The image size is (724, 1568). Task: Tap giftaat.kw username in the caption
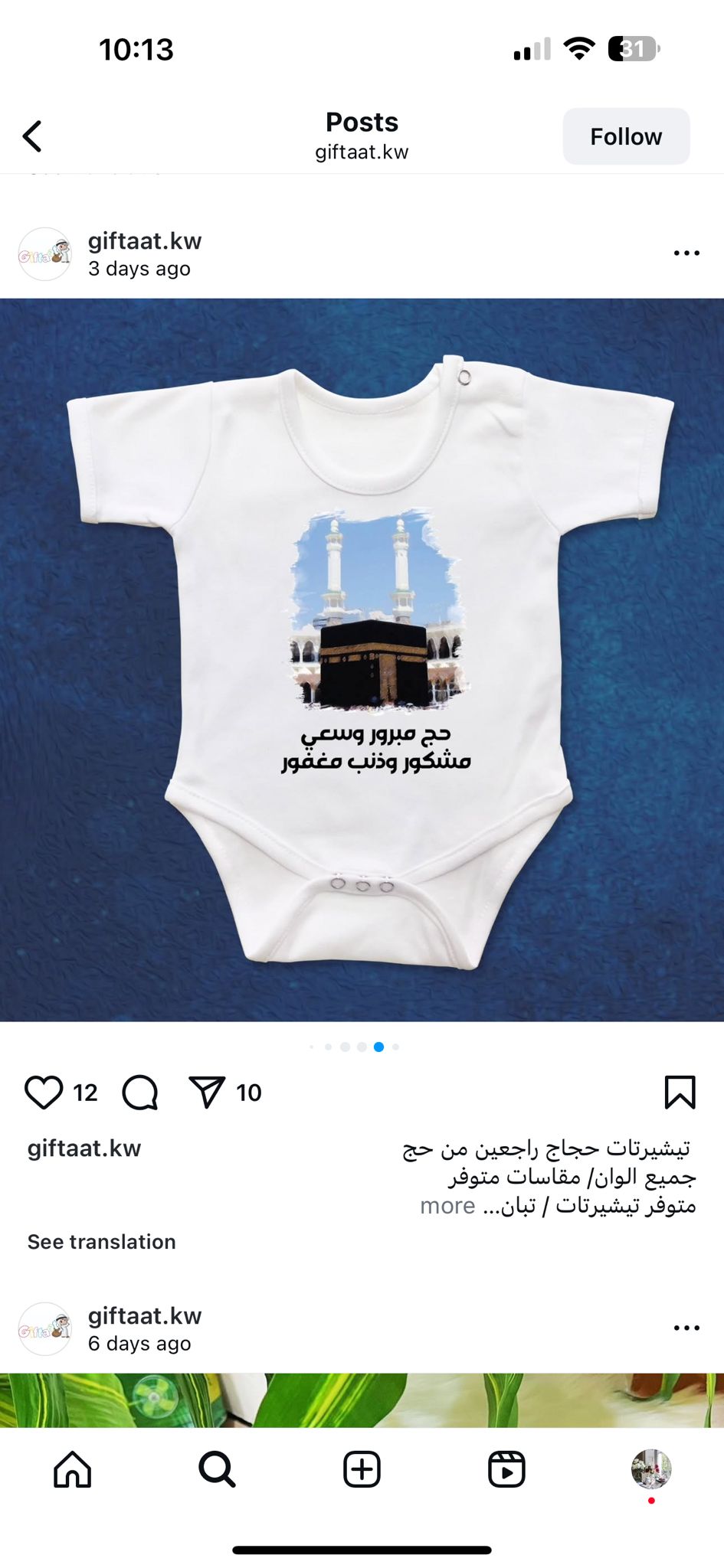coord(84,1148)
